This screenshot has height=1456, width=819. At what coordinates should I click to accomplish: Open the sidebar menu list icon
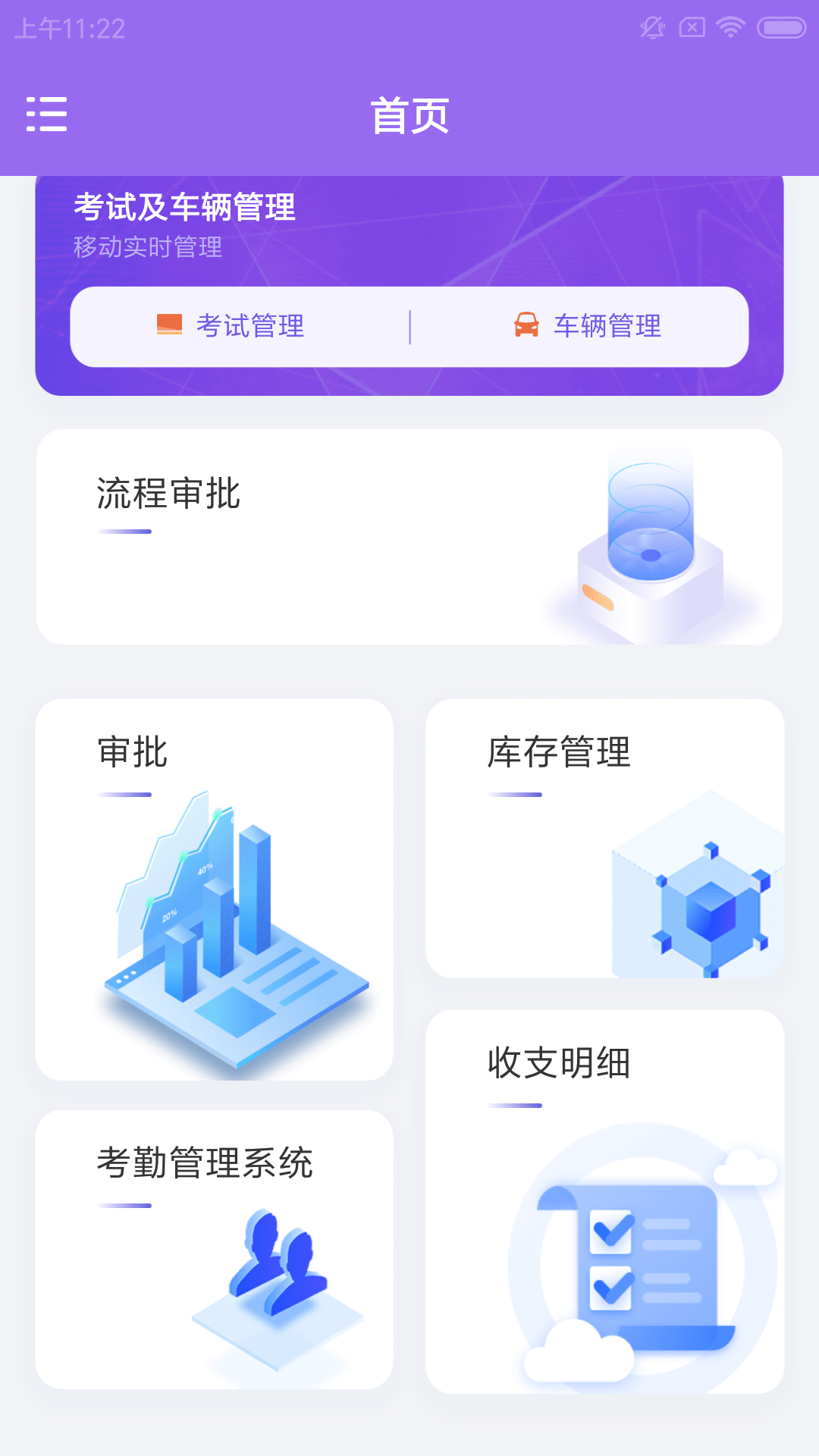[47, 114]
